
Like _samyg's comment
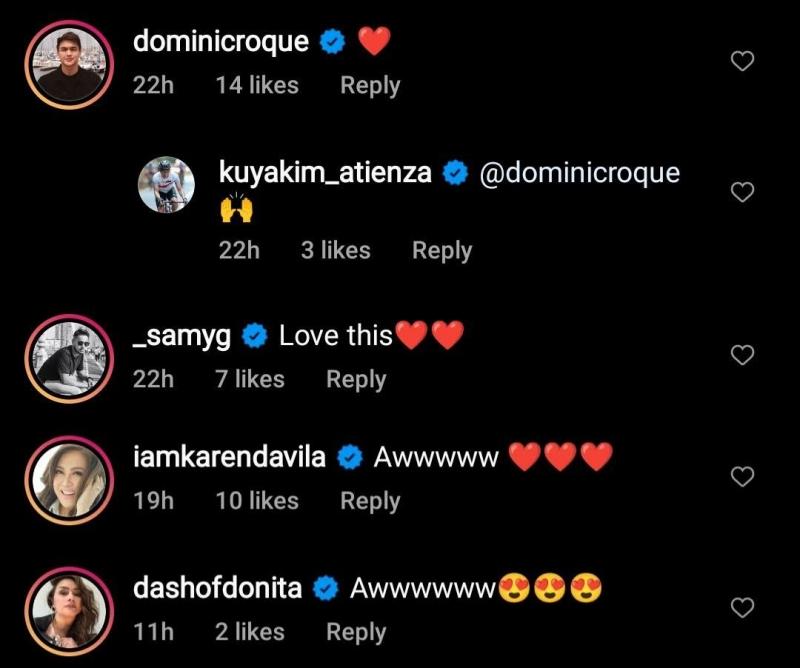(742, 355)
